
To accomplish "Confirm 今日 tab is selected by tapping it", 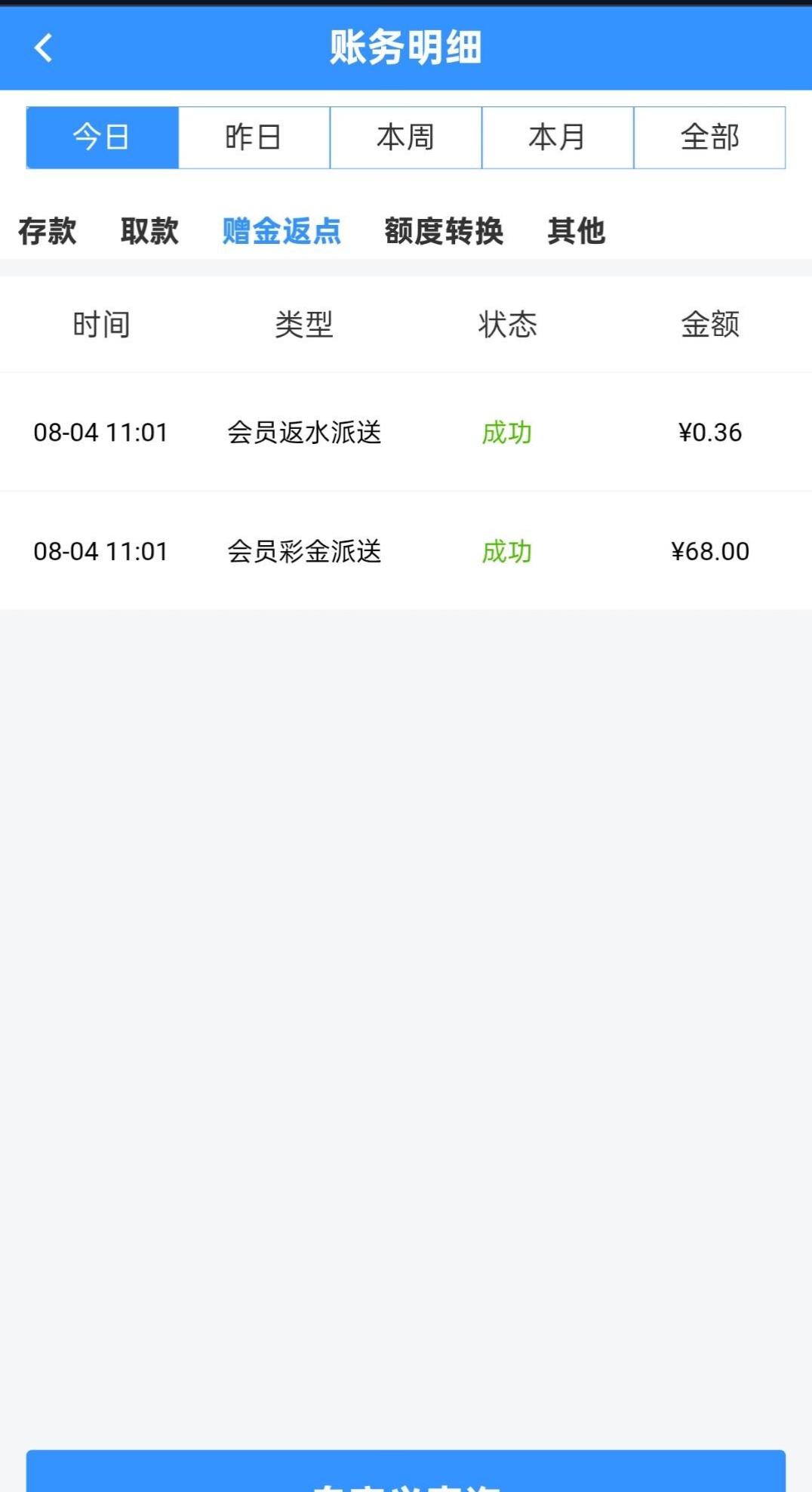I will point(102,137).
